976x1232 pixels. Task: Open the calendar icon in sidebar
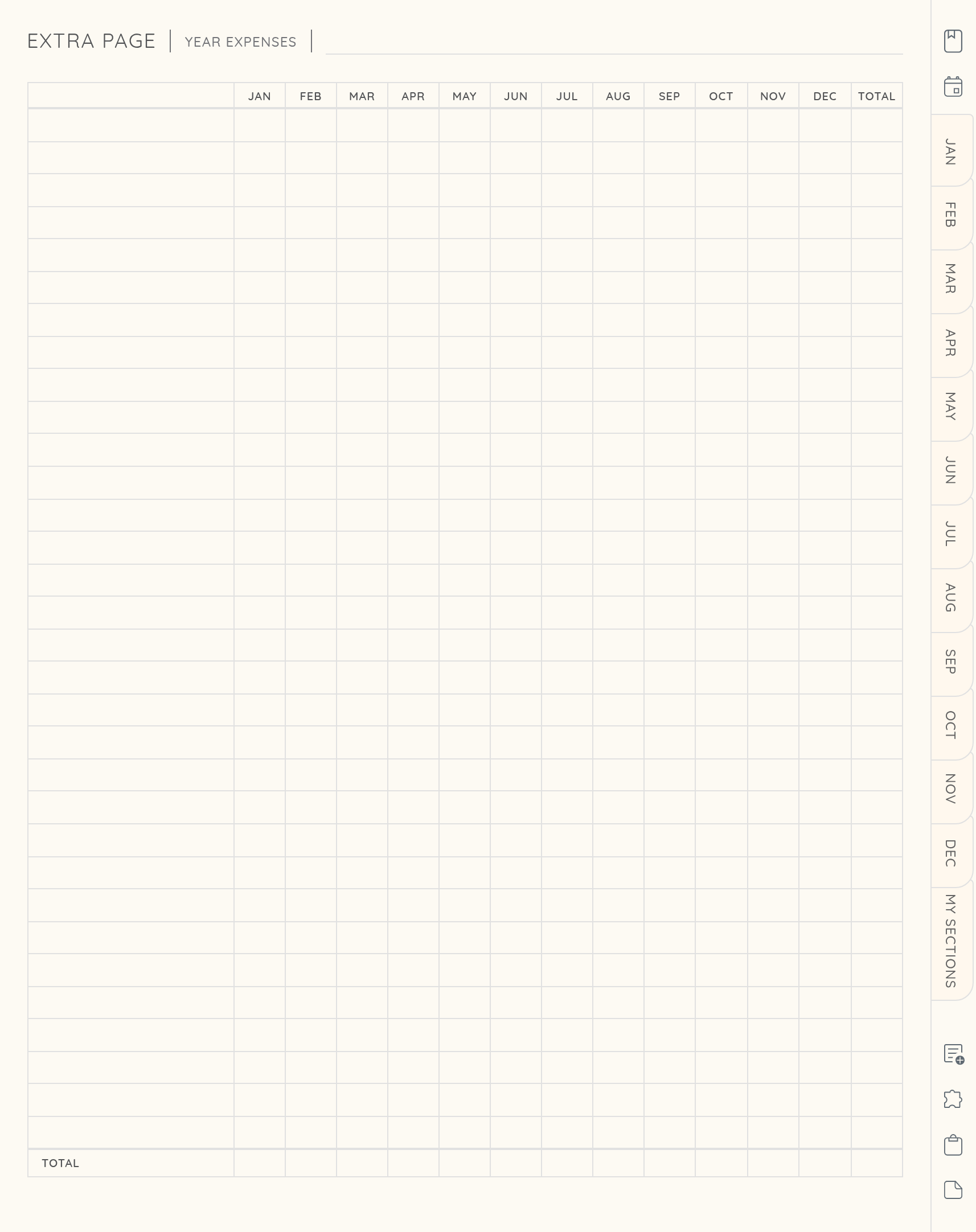click(x=953, y=87)
